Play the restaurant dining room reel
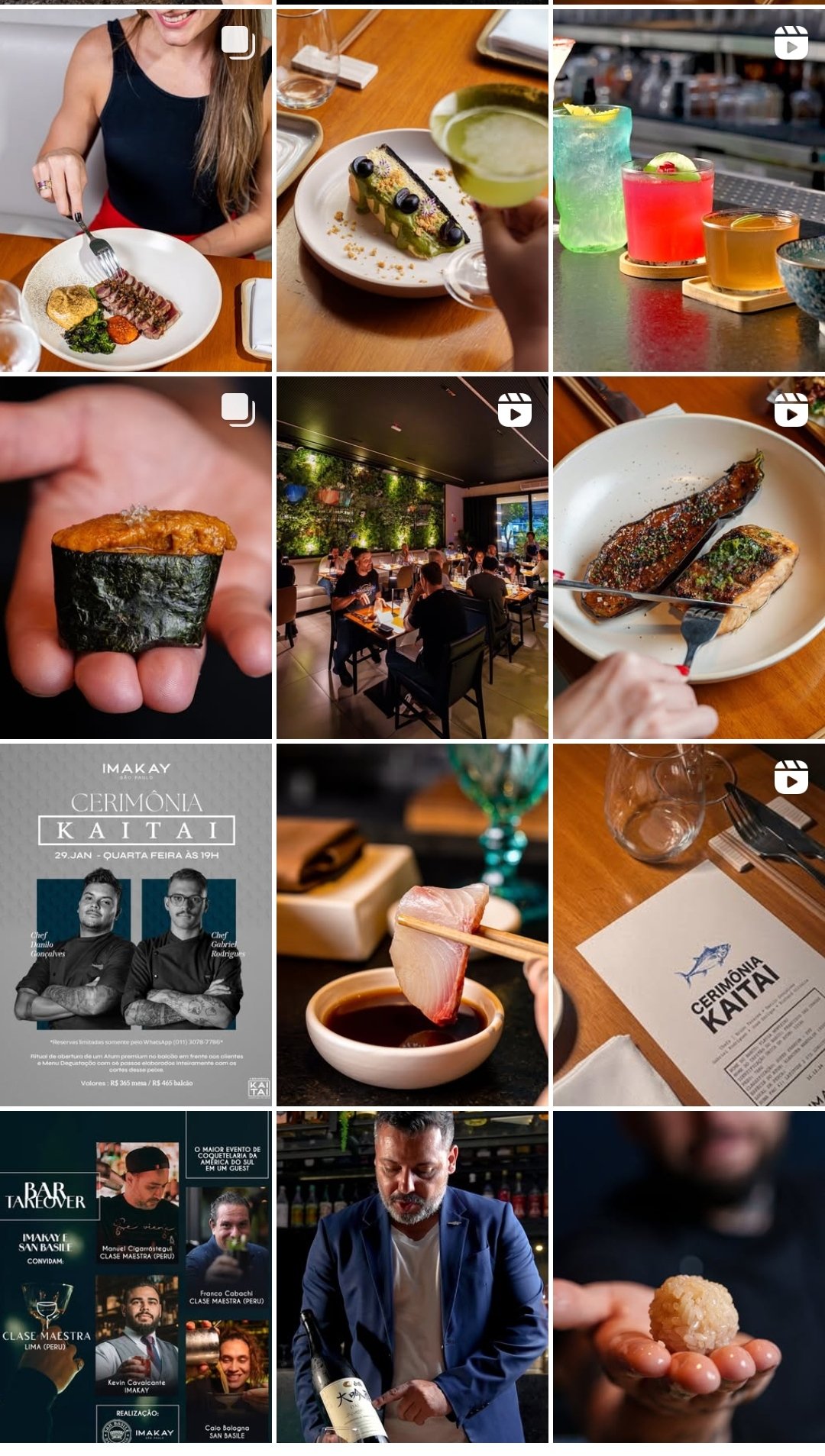Screen dimensions: 825x1456 point(412,557)
